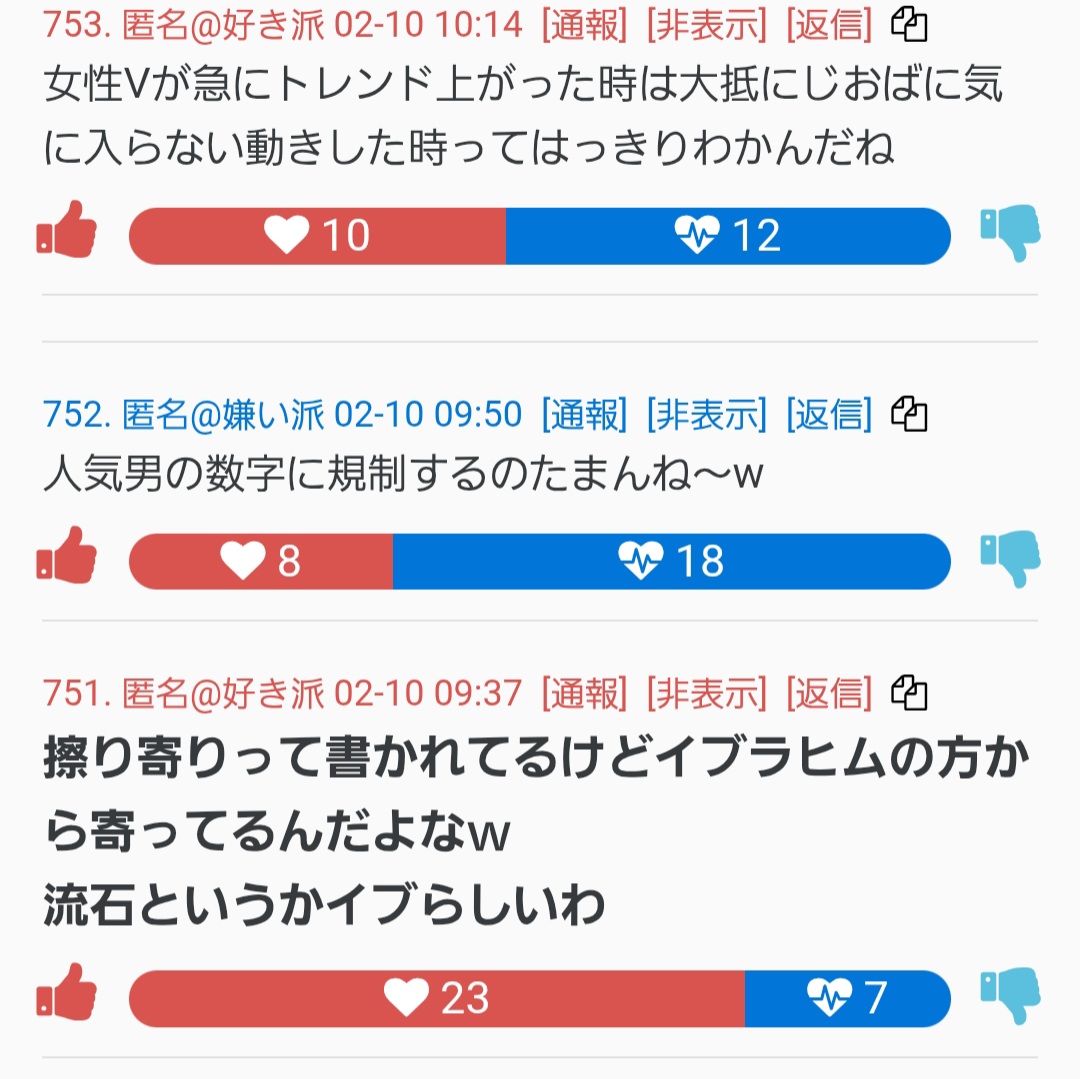Hide comment 752 with 非表示
Image resolution: width=1080 pixels, height=1079 pixels.
(x=706, y=415)
